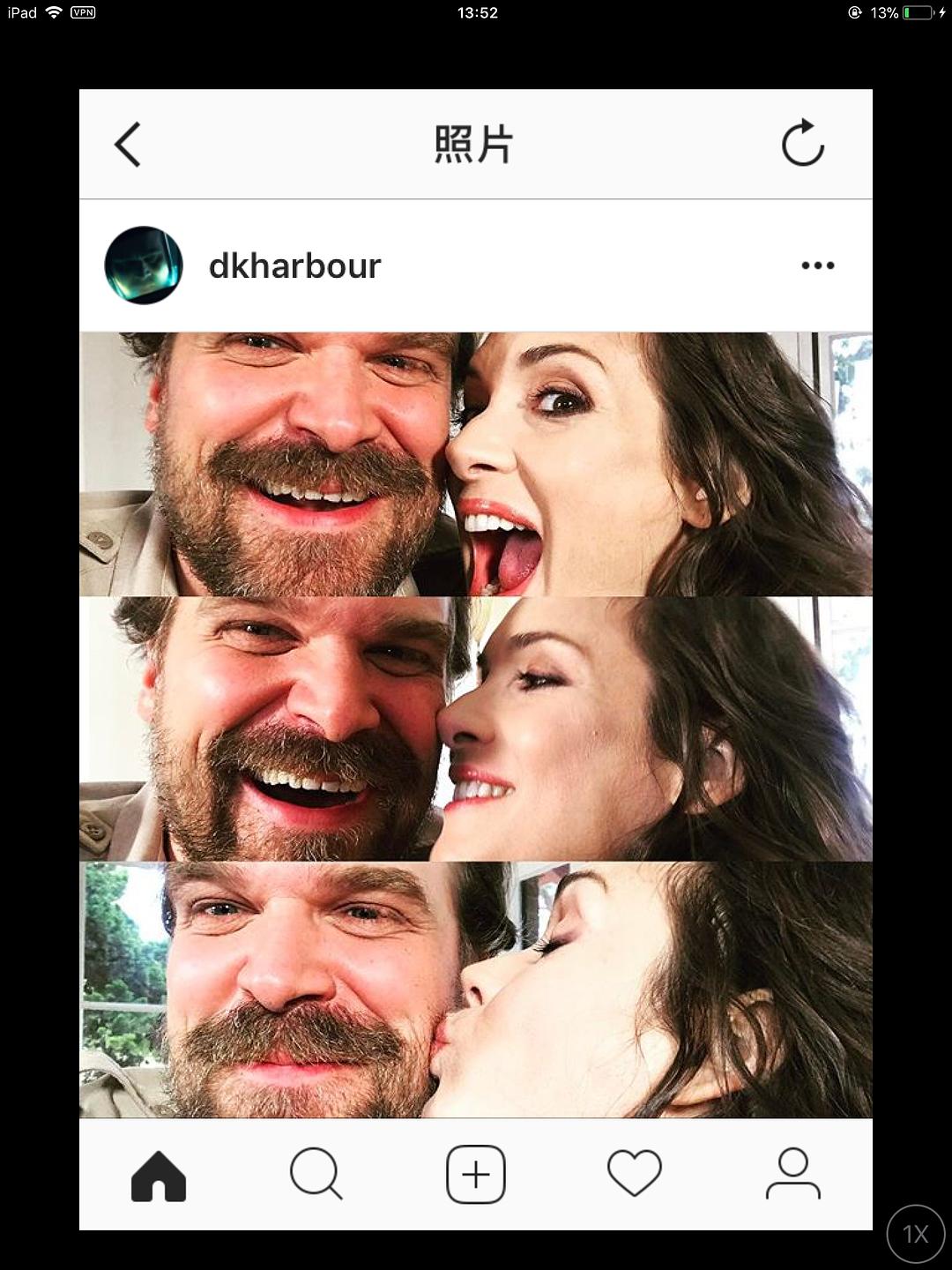Refresh the photo post
This screenshot has height=1270, width=952.
(802, 144)
